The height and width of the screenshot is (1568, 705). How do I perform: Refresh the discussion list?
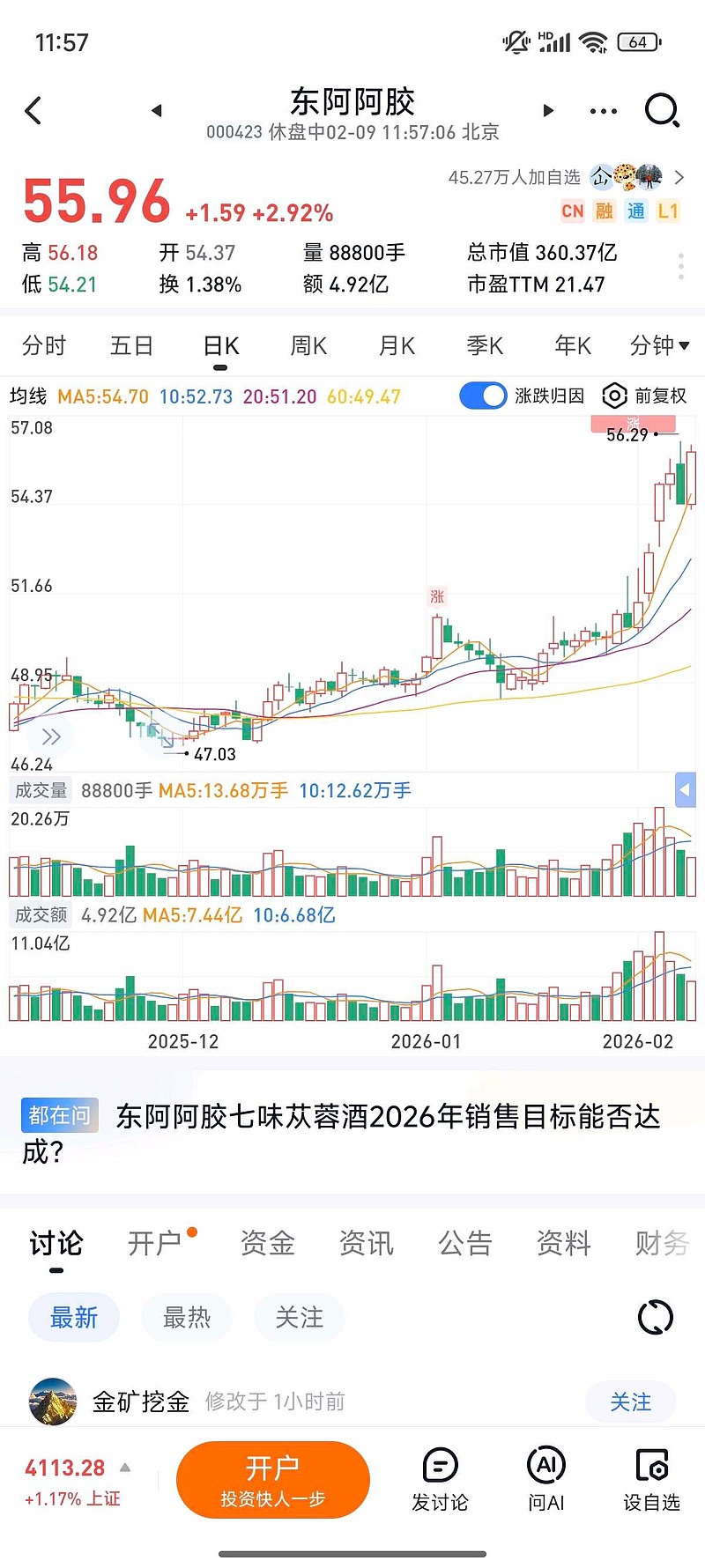[655, 1318]
